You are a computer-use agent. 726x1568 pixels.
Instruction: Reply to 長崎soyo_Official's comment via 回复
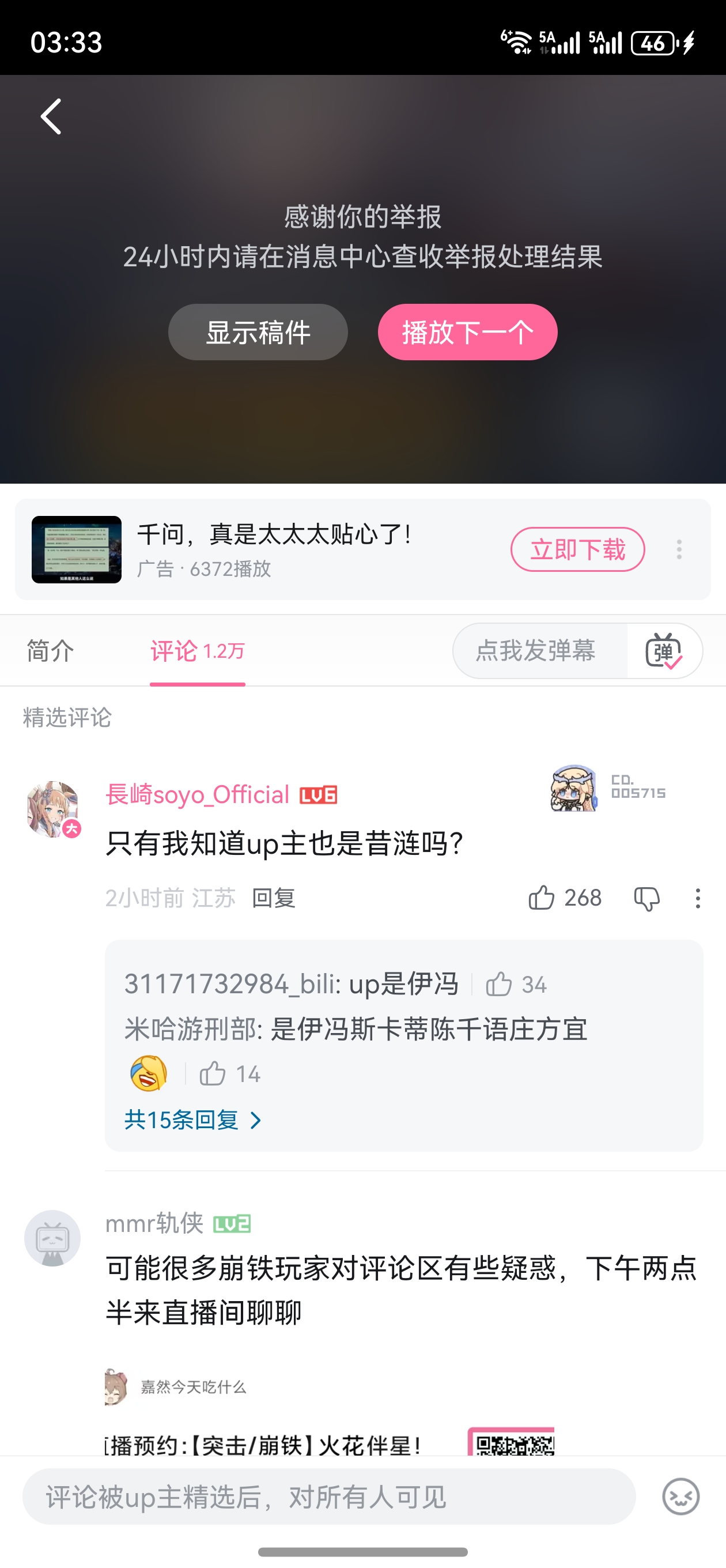coord(274,899)
